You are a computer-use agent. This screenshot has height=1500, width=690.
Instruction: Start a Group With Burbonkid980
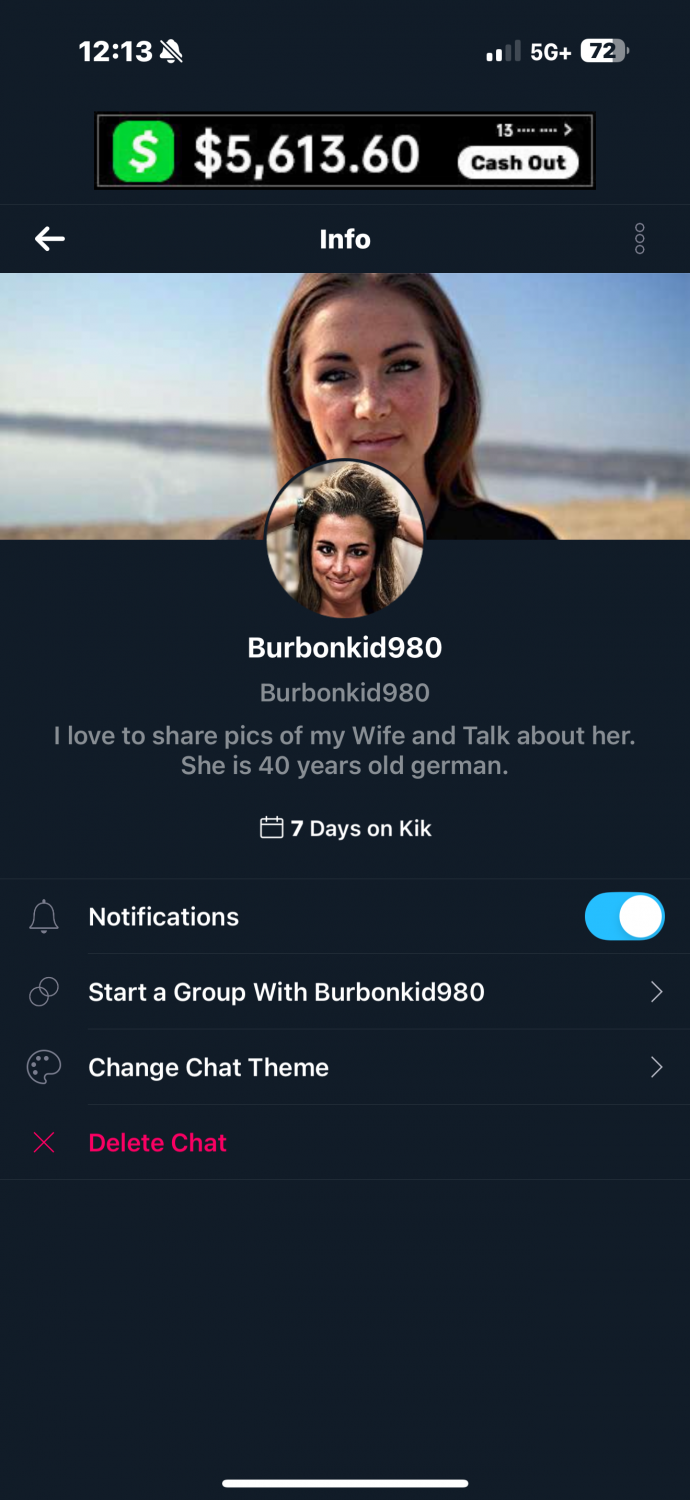286,992
